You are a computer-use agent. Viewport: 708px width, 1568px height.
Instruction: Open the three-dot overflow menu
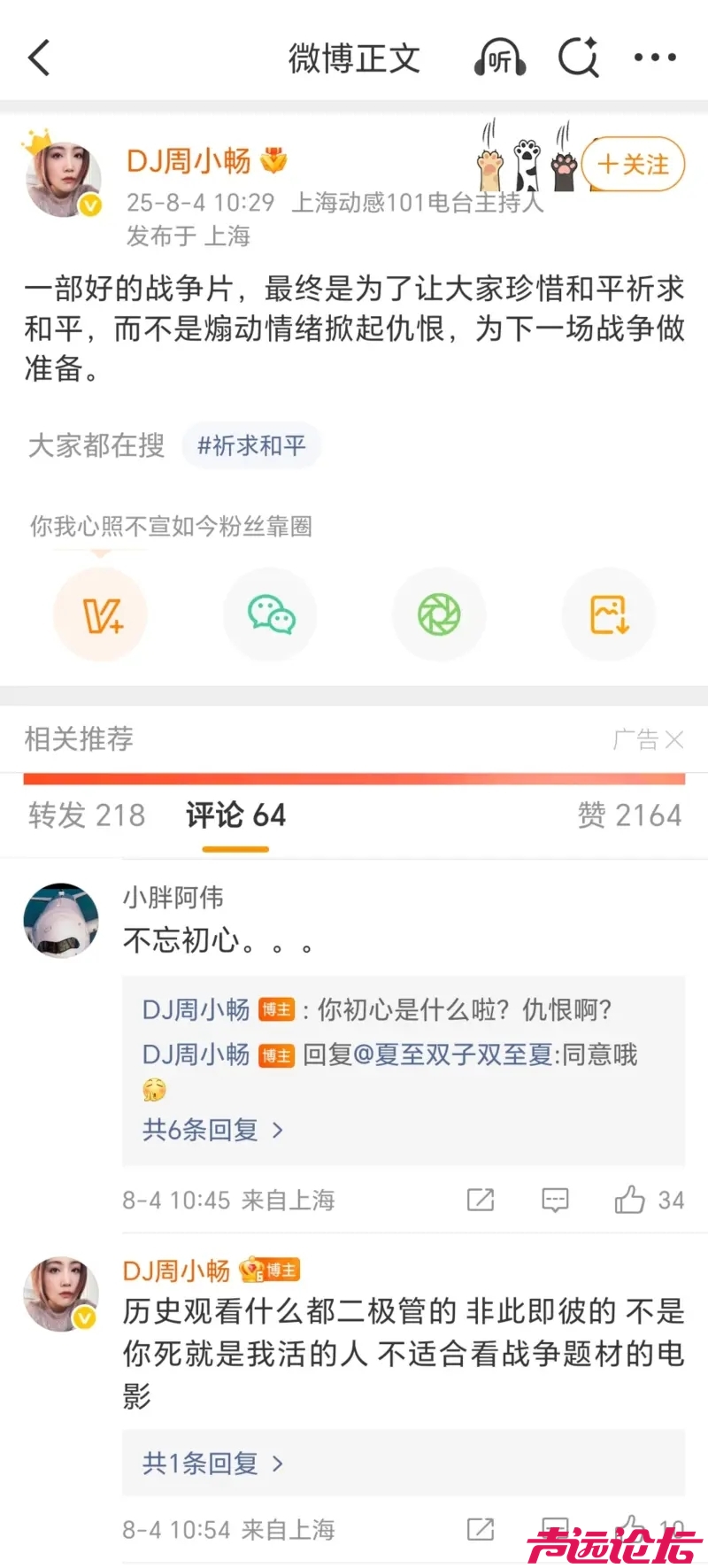click(655, 58)
